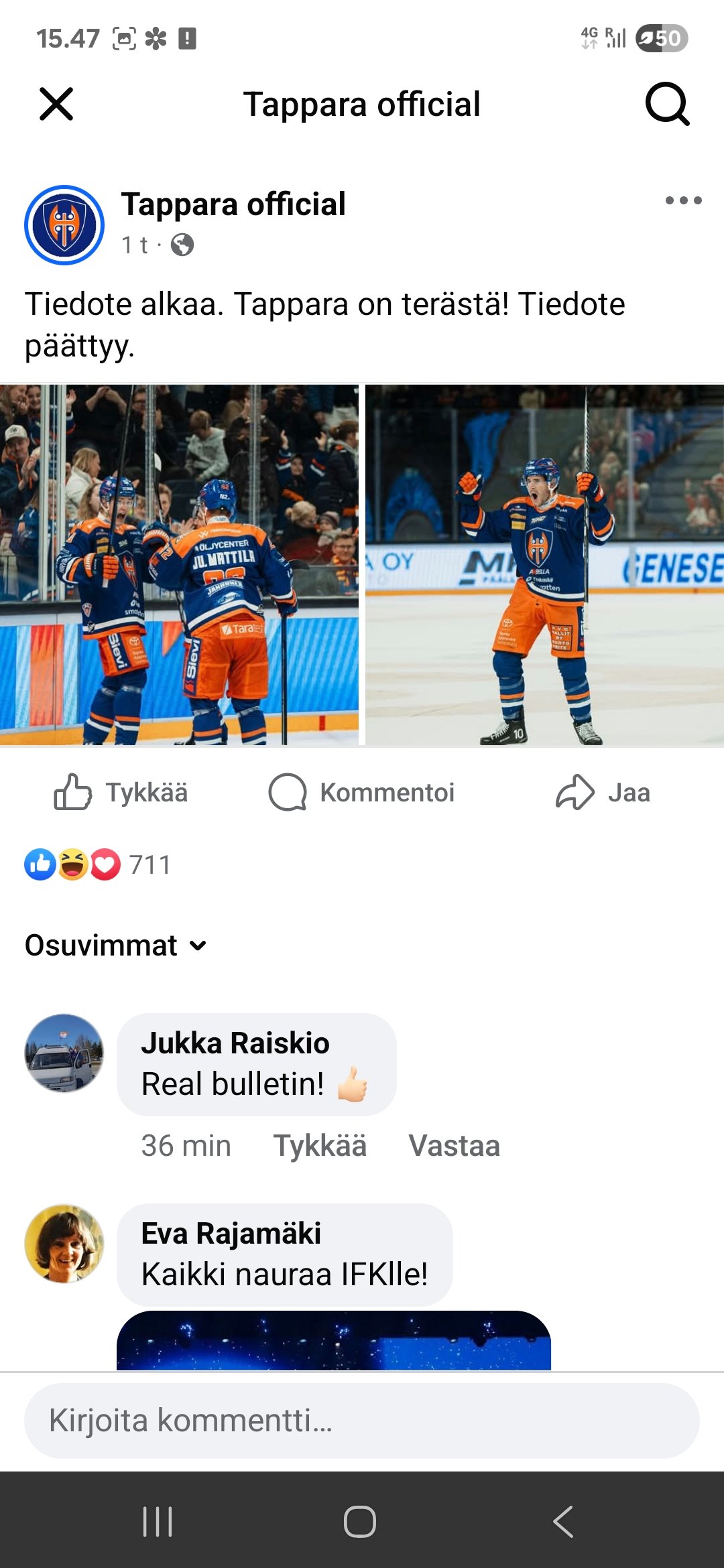
Task: Reply to Jukka Raiskio with Vastaa
Action: [x=454, y=1145]
